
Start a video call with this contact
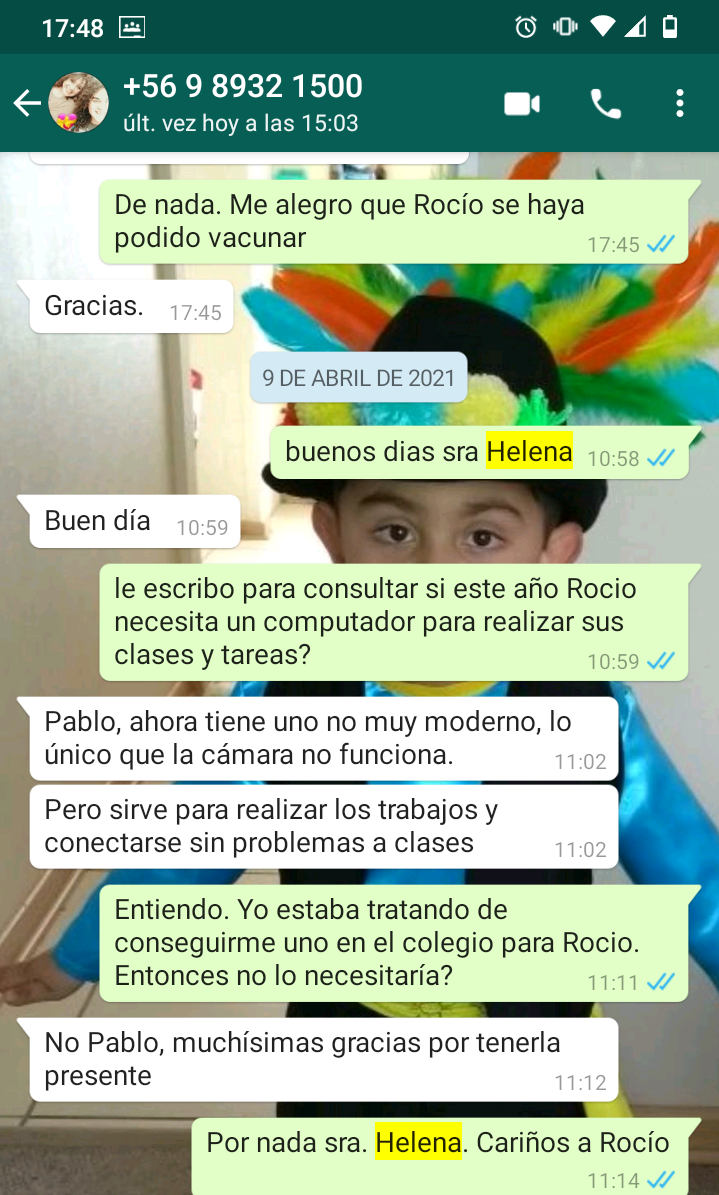(522, 103)
